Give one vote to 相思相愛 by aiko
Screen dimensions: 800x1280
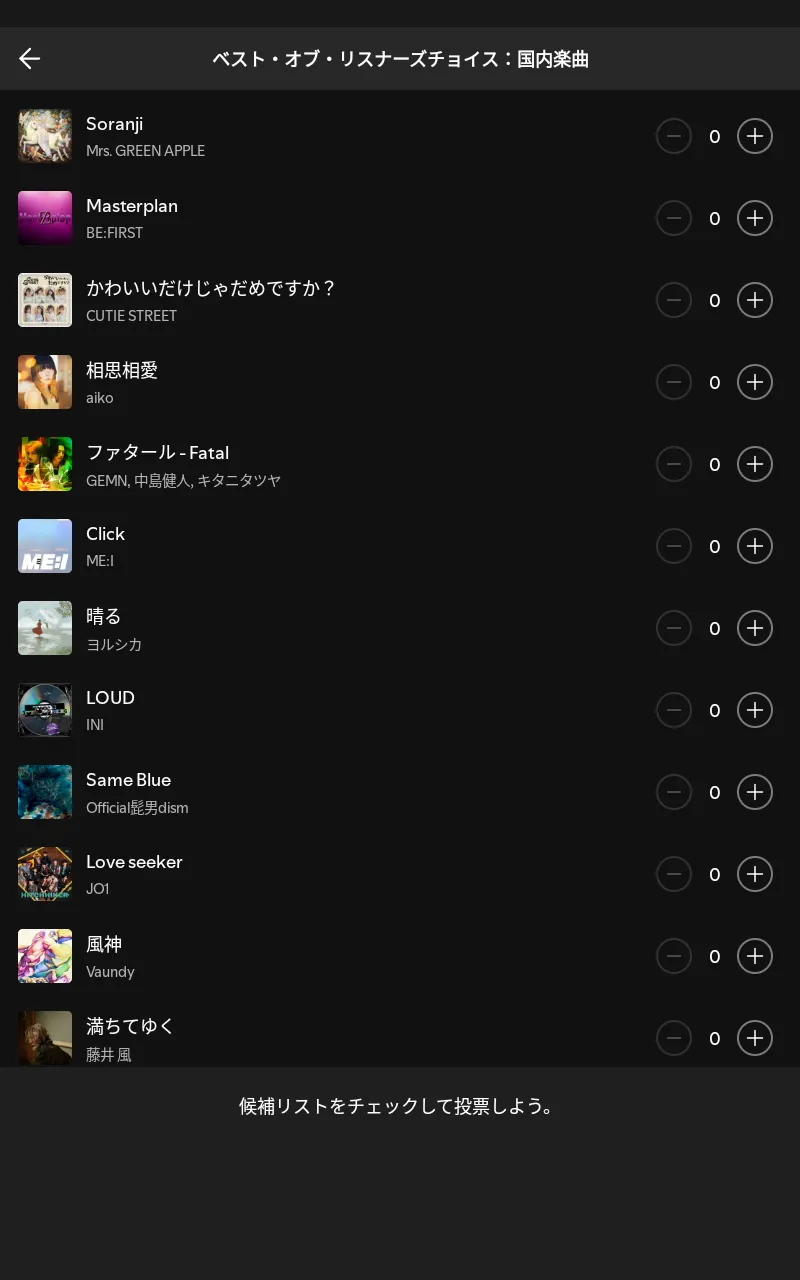coord(755,382)
